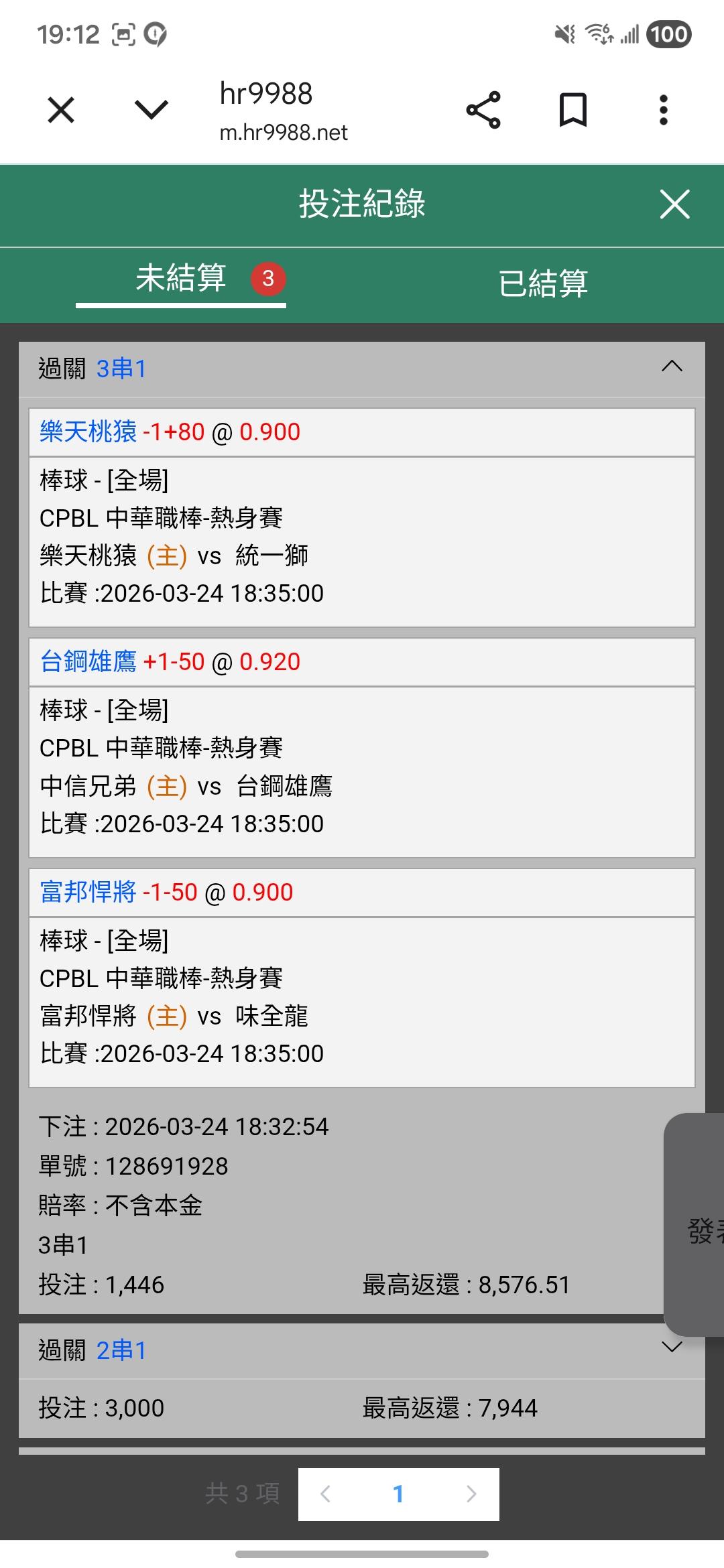Switch to the 已結算 tab

click(x=543, y=283)
